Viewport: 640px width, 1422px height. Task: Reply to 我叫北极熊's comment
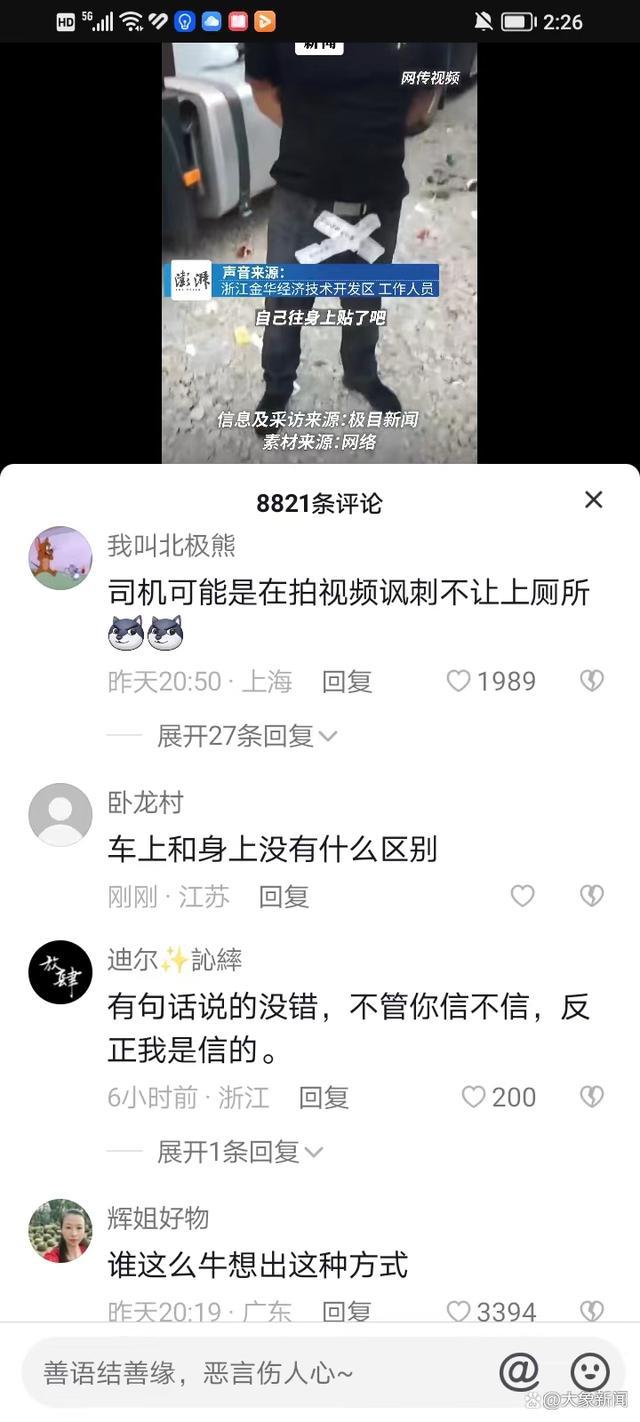point(347,682)
